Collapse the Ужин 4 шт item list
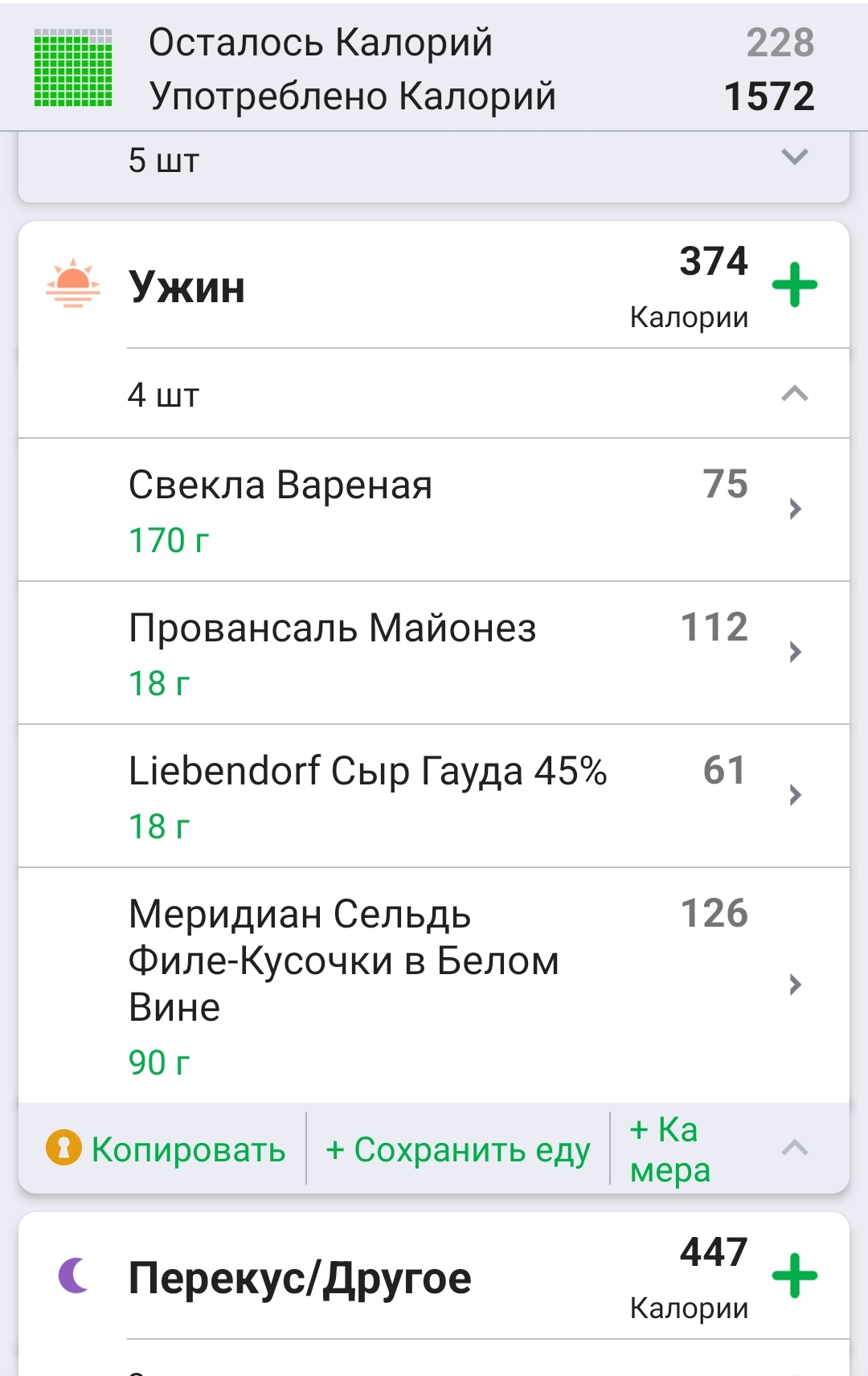 (794, 394)
